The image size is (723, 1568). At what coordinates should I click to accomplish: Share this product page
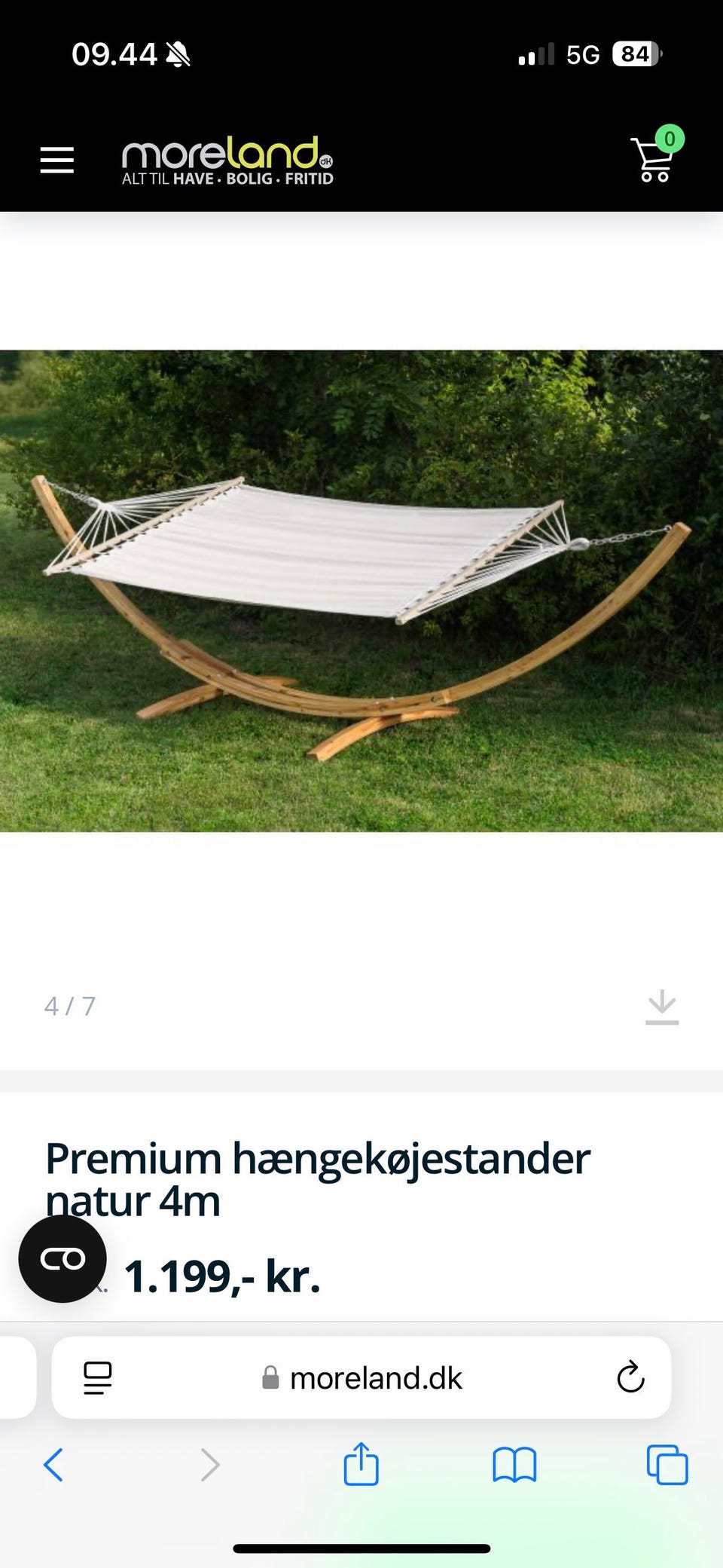pyautogui.click(x=361, y=1464)
